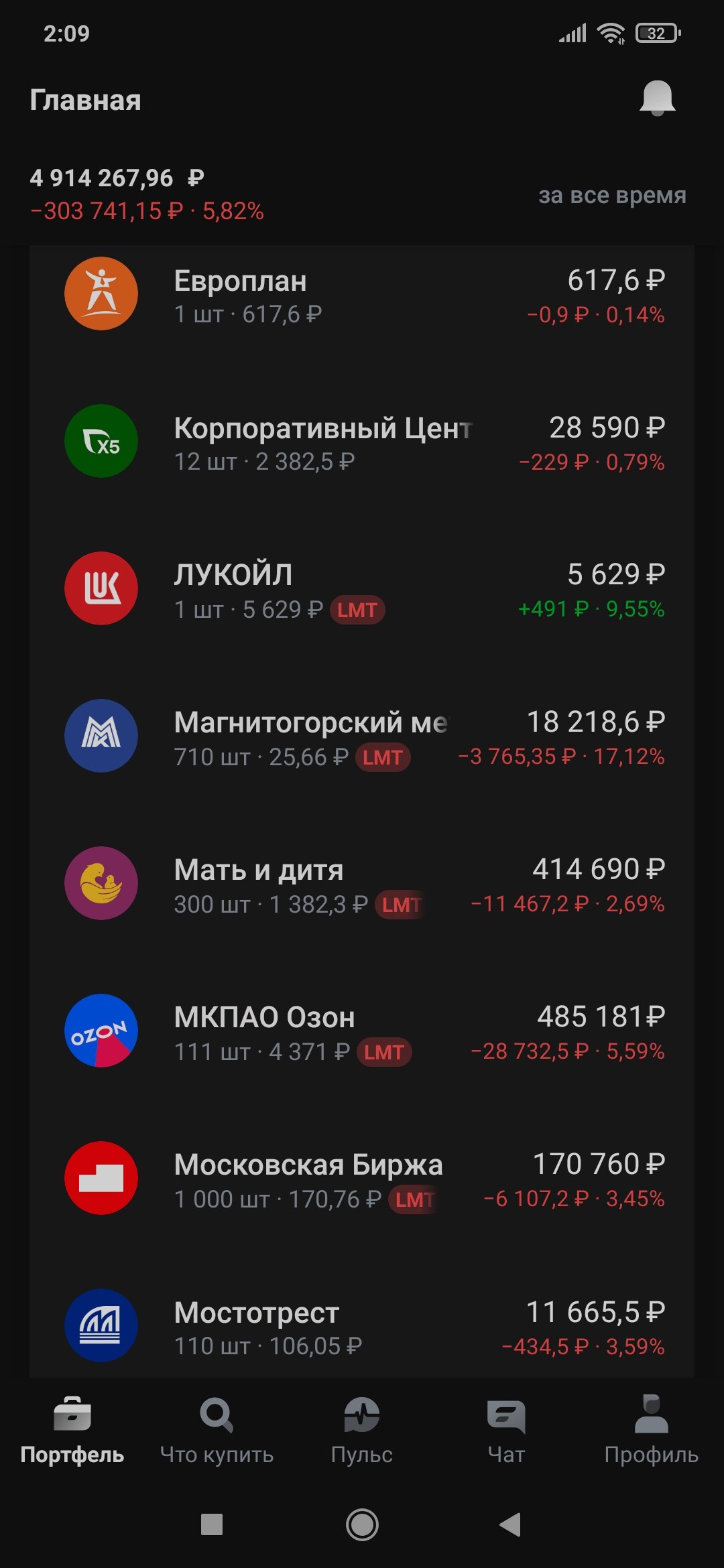Open the Европлан holding
The width and height of the screenshot is (724, 1568).
(x=362, y=295)
